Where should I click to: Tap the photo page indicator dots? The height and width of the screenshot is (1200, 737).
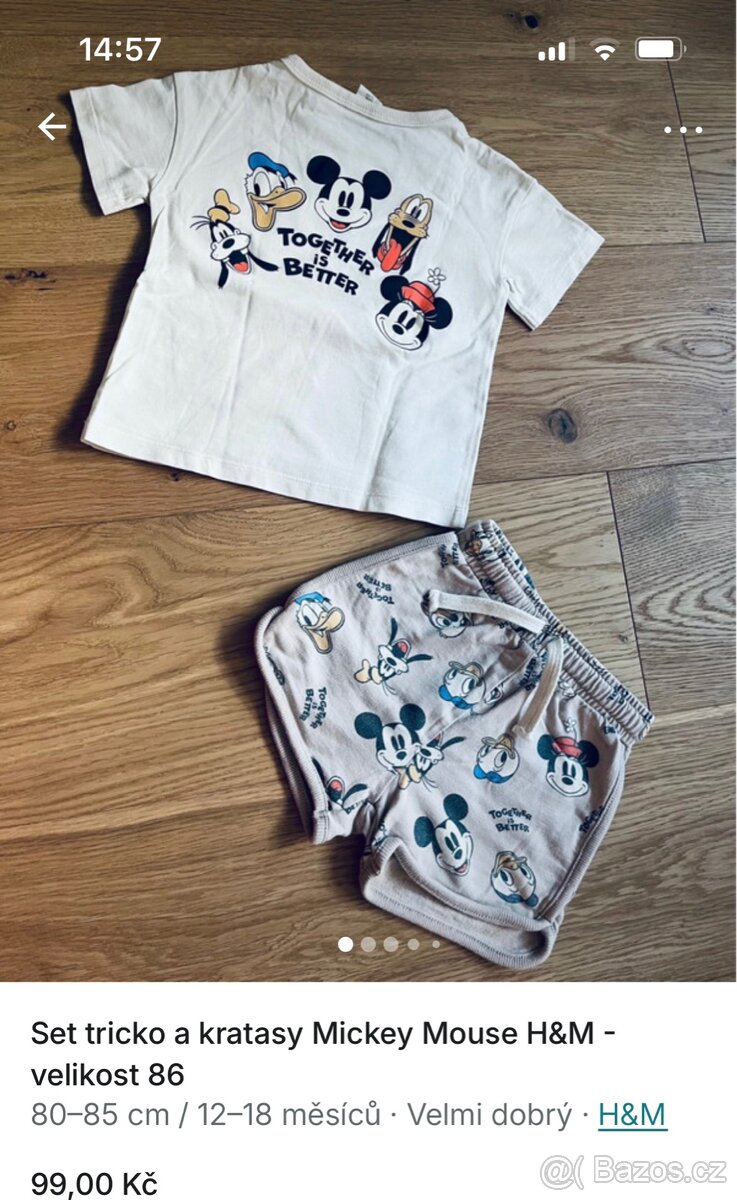389,943
